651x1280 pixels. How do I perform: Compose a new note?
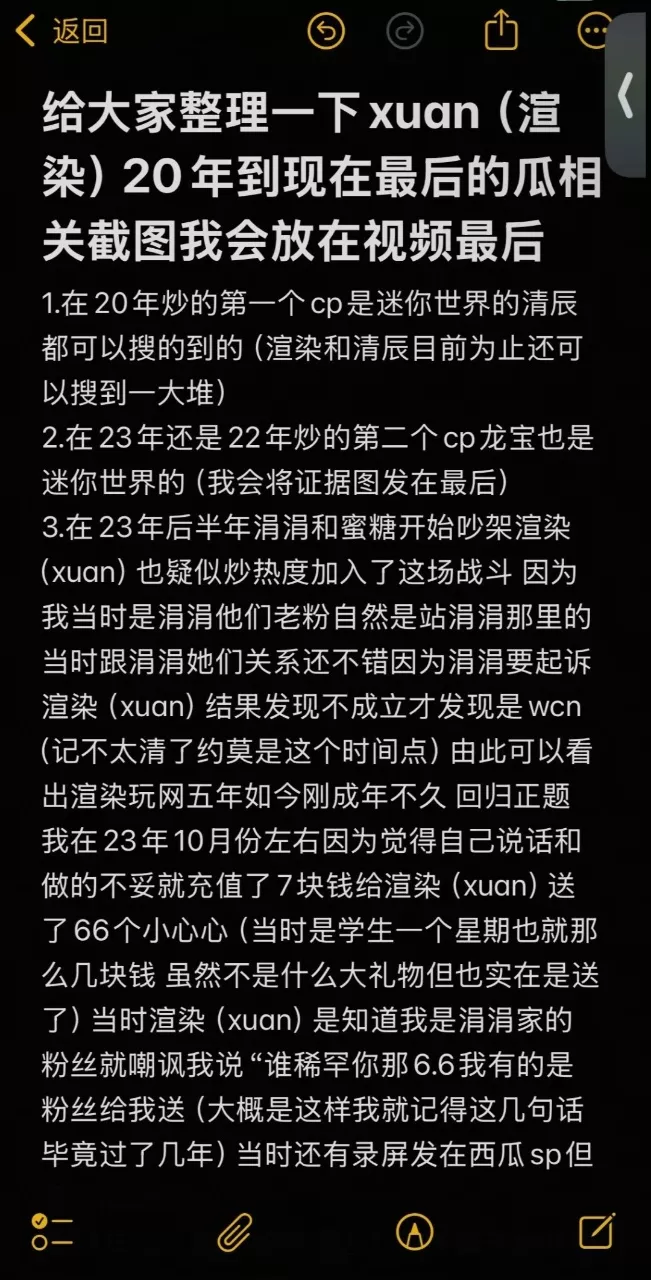[x=596, y=1231]
